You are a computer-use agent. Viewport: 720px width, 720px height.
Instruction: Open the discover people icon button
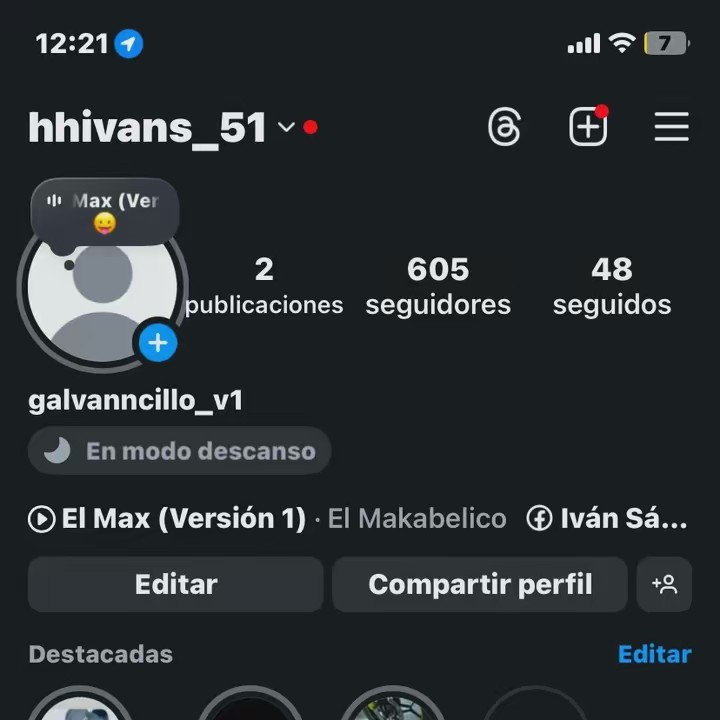point(664,585)
